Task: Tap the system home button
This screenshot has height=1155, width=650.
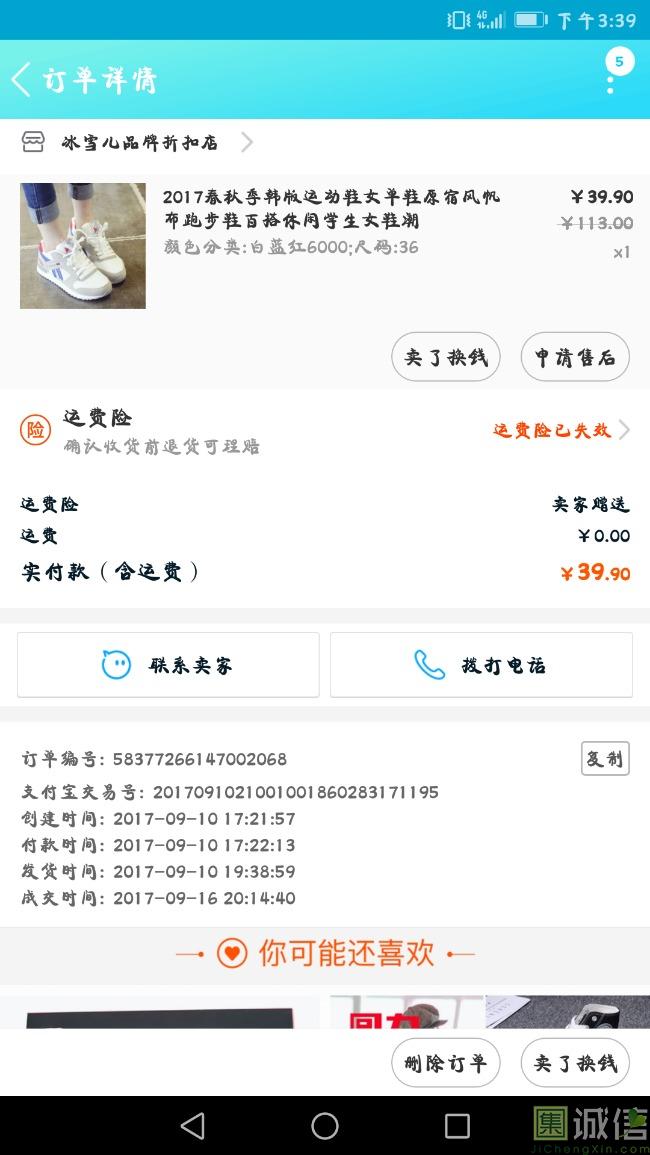Action: pyautogui.click(x=325, y=1126)
